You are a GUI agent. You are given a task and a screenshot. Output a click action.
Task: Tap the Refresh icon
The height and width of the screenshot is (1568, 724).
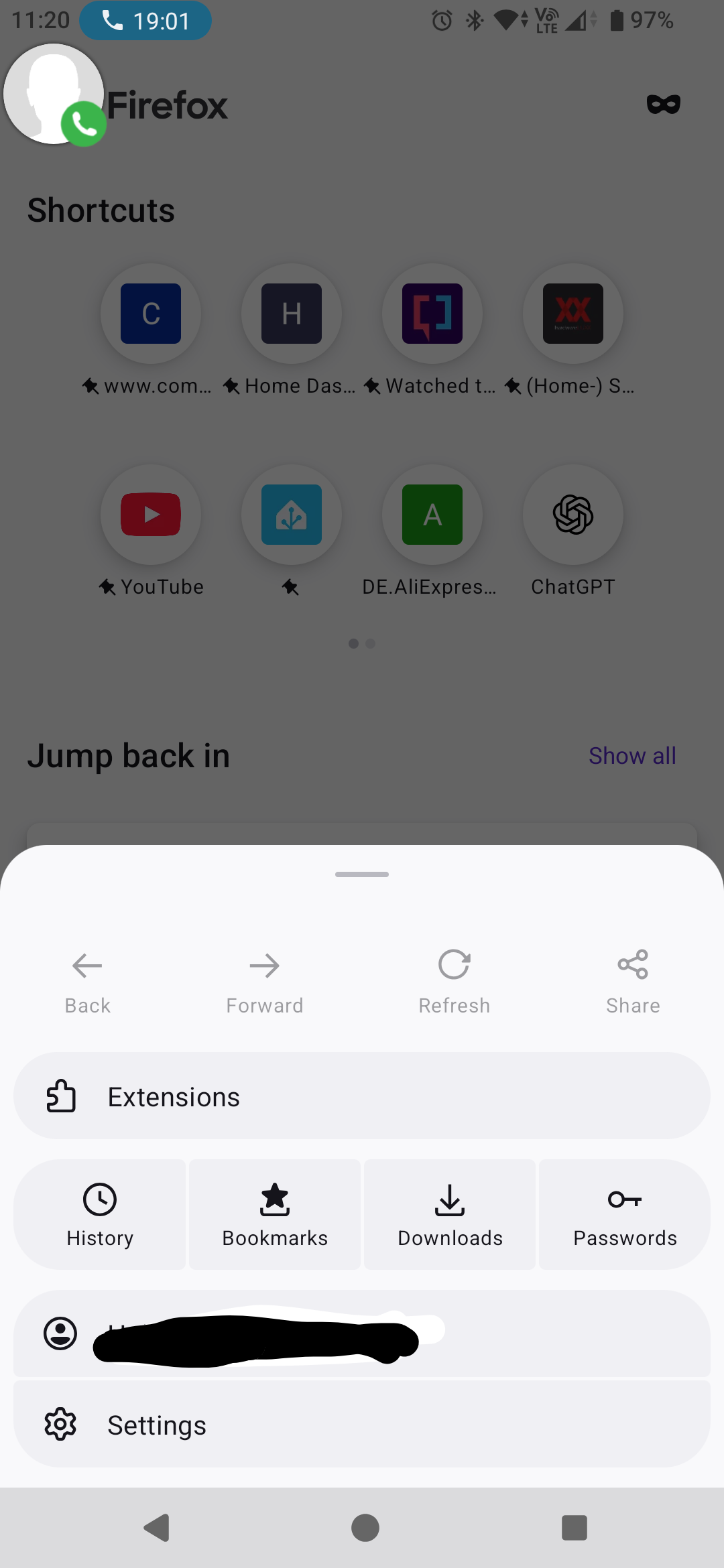(454, 977)
